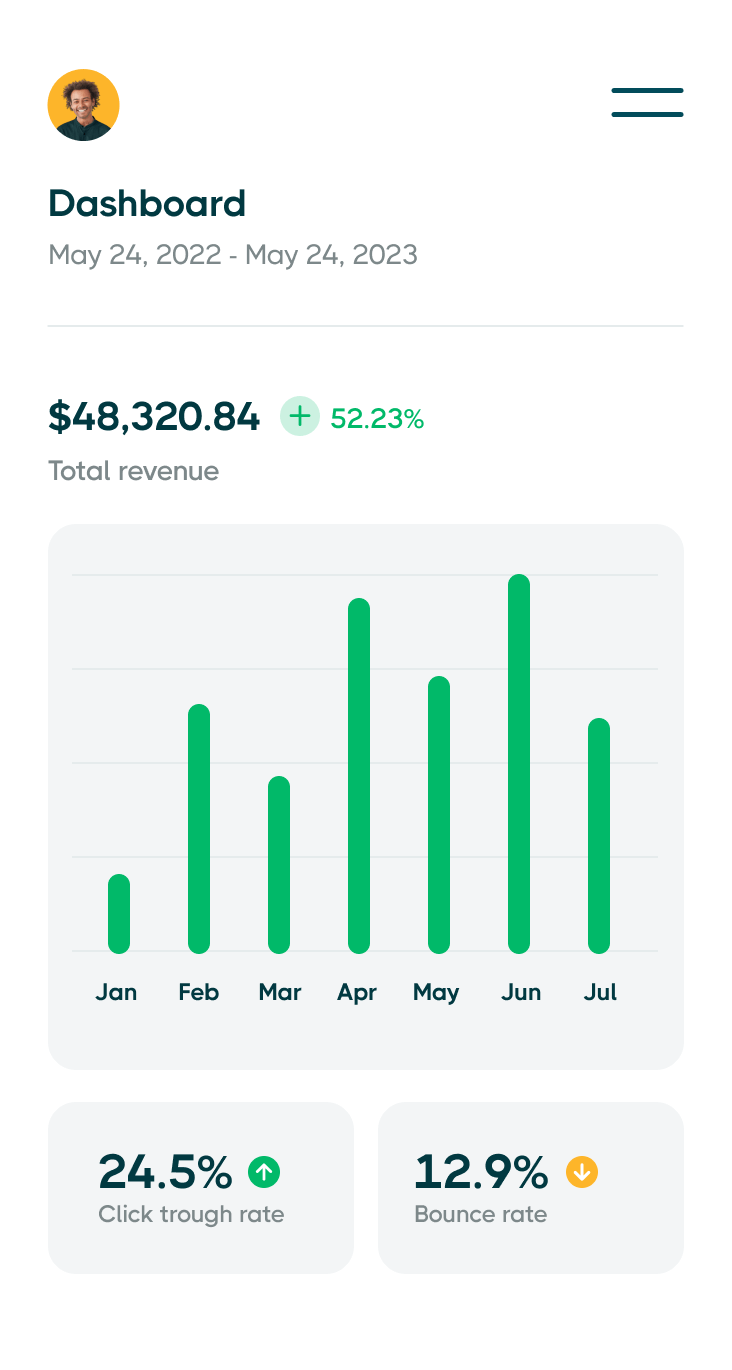Image resolution: width=732 pixels, height=1370 pixels.
Task: Click the yellow down arrow on bounce rate card
Action: pyautogui.click(x=581, y=1172)
